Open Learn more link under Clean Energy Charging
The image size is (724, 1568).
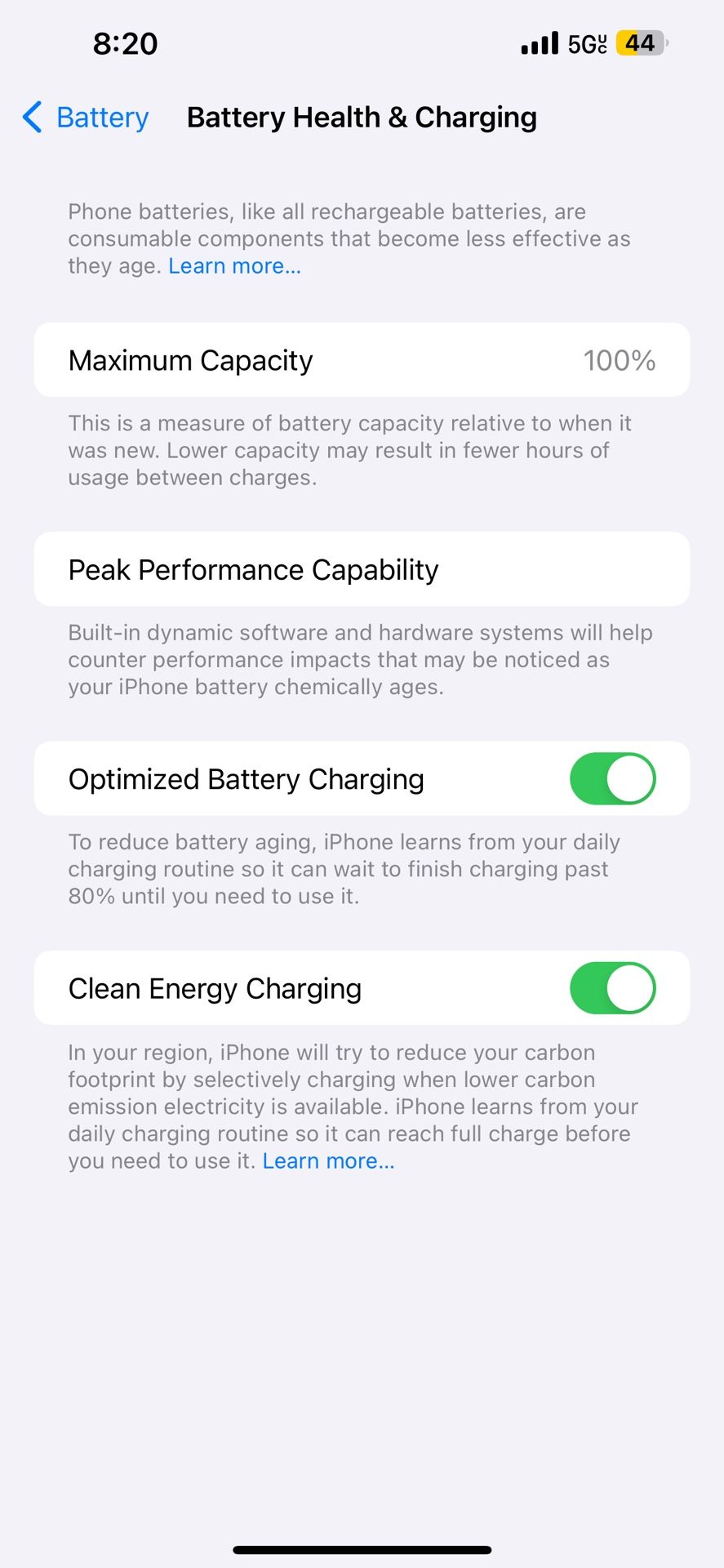click(328, 1161)
